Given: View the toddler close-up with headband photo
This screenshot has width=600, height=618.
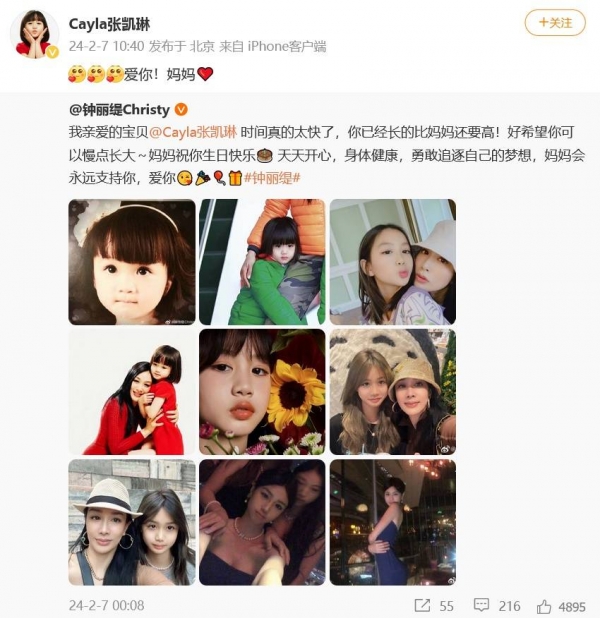Looking at the screenshot, I should pos(132,262).
